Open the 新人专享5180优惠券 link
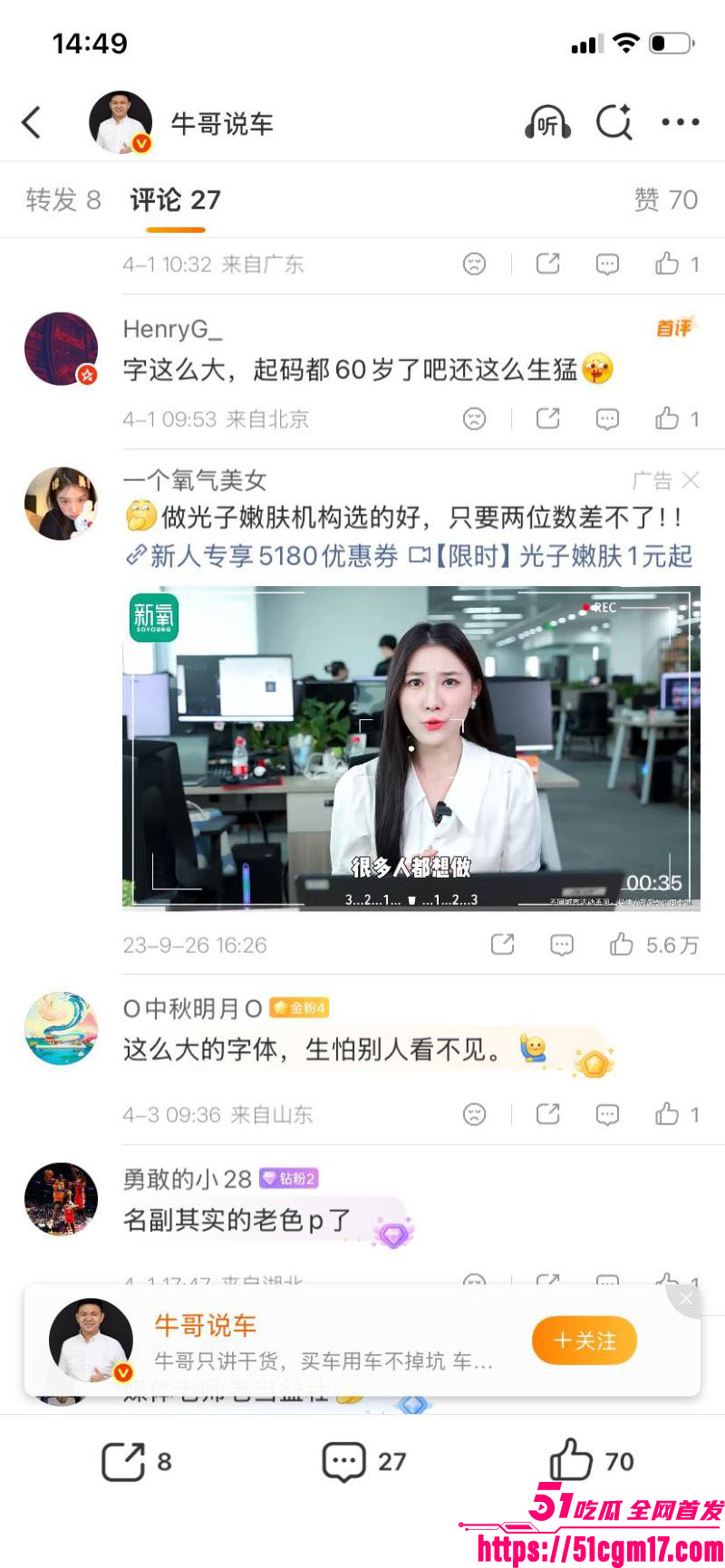This screenshot has width=725, height=1568. 272,556
